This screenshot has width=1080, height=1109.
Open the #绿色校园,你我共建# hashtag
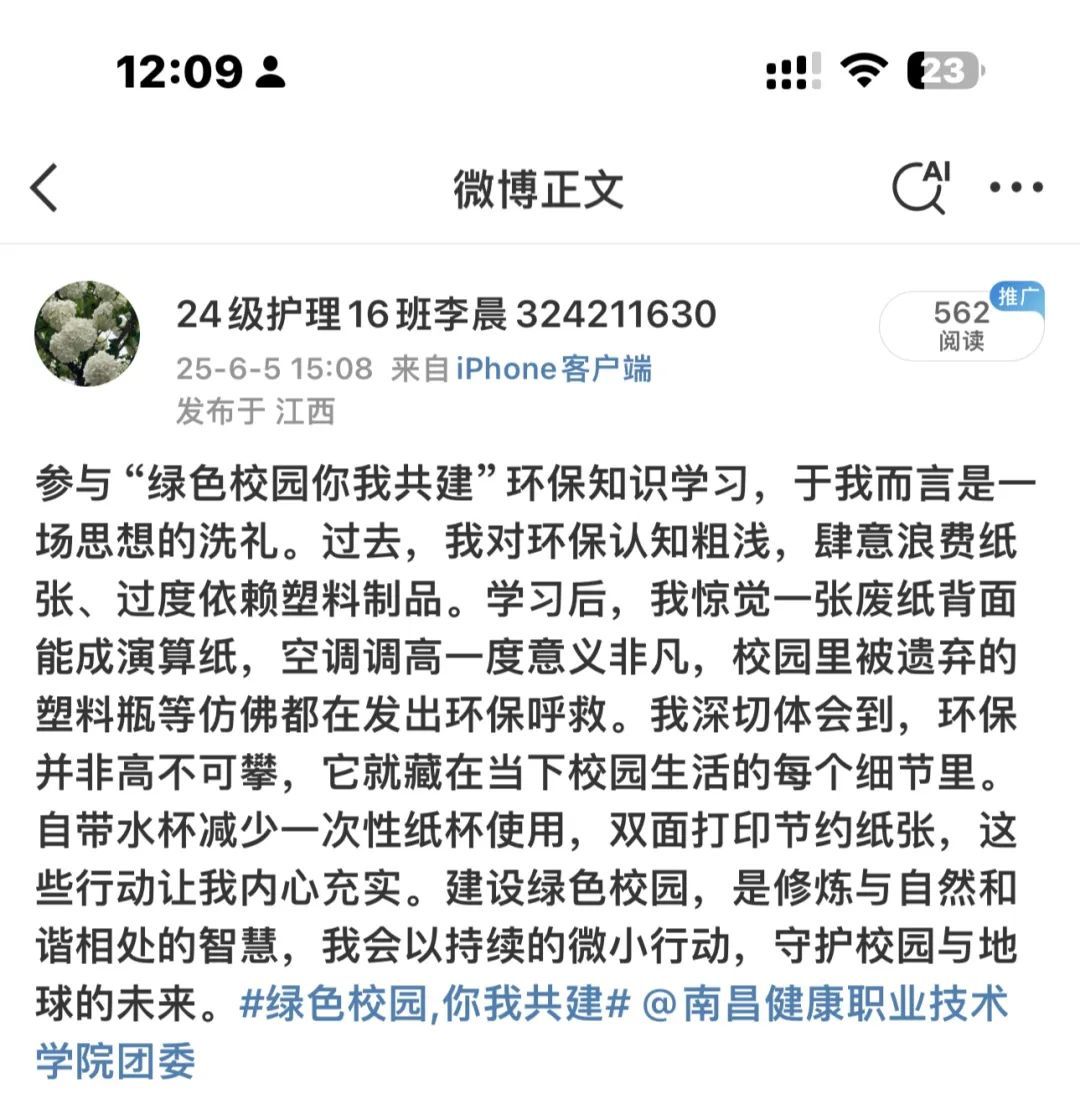click(435, 1004)
